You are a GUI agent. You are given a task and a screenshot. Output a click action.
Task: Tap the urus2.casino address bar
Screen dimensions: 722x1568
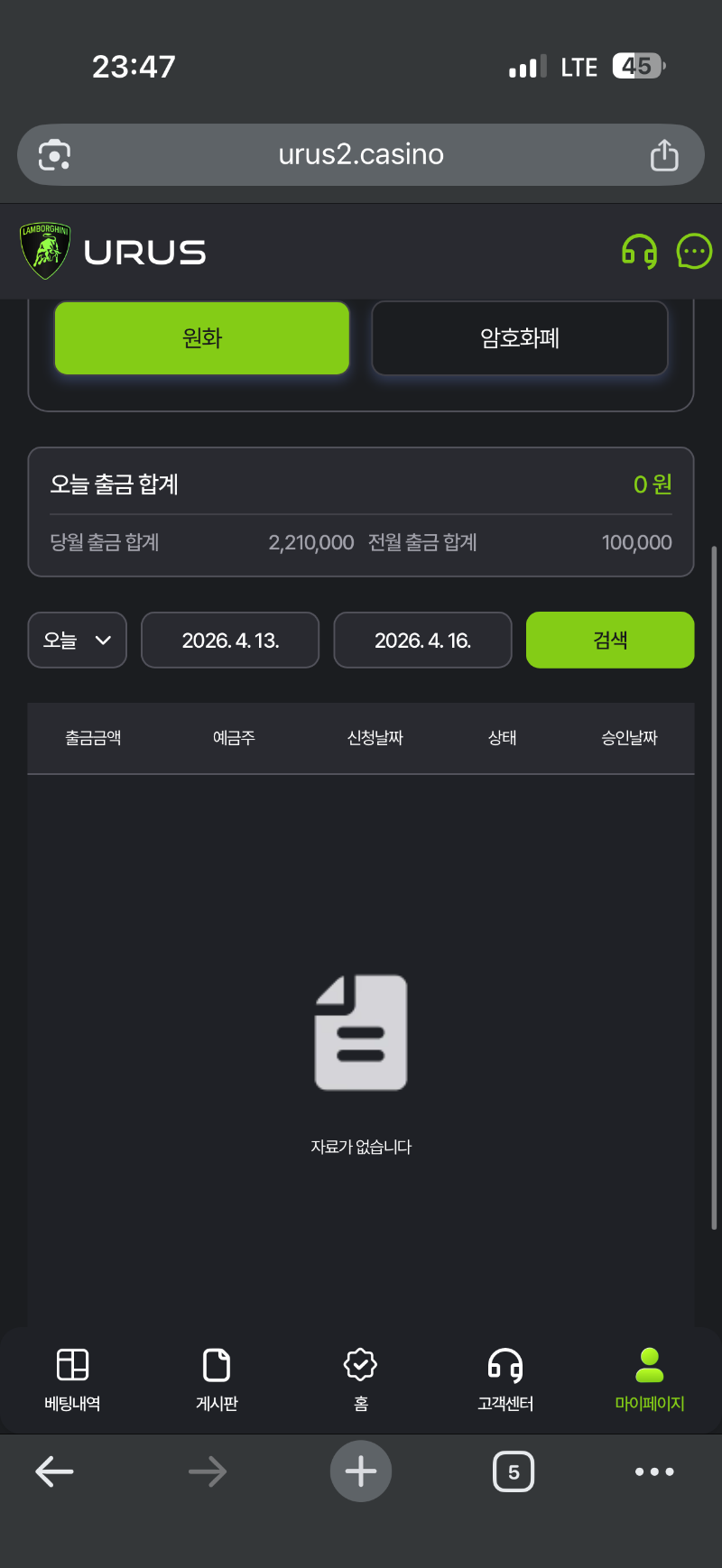pyautogui.click(x=361, y=155)
